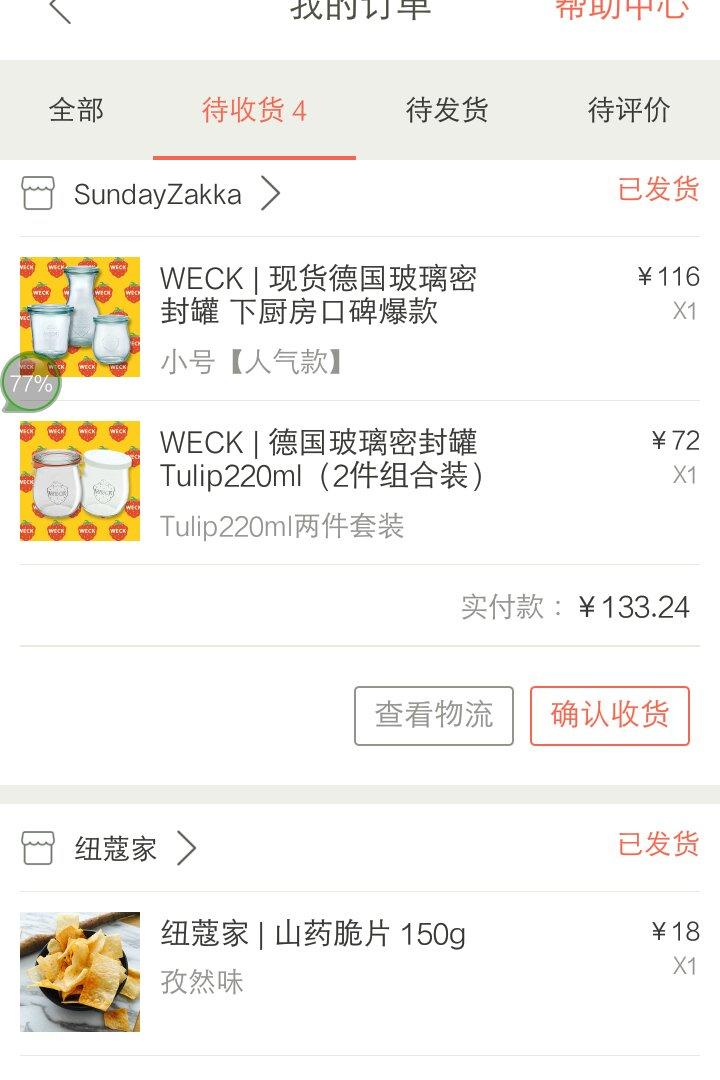Tap 查看物流 to view shipping
This screenshot has width=720, height=1080.
click(x=434, y=715)
